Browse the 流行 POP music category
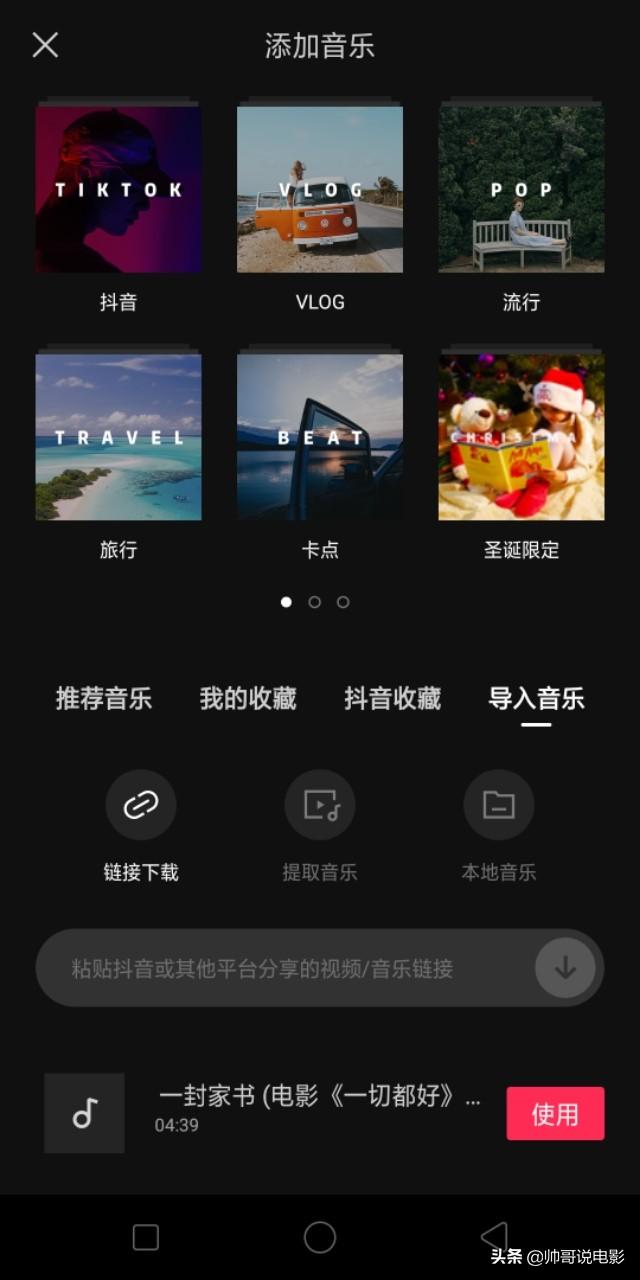The width and height of the screenshot is (640, 1280). [x=521, y=190]
